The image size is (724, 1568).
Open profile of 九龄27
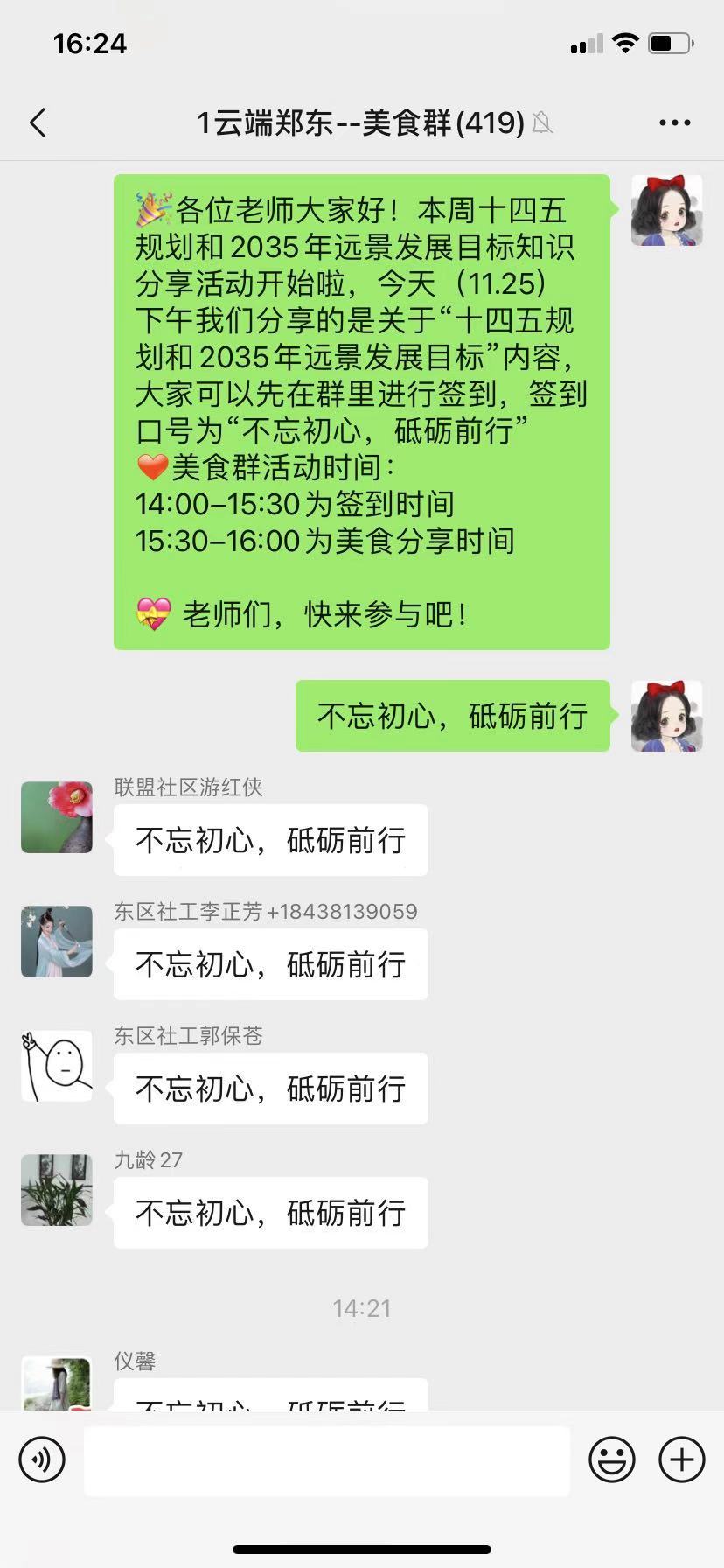57,1190
